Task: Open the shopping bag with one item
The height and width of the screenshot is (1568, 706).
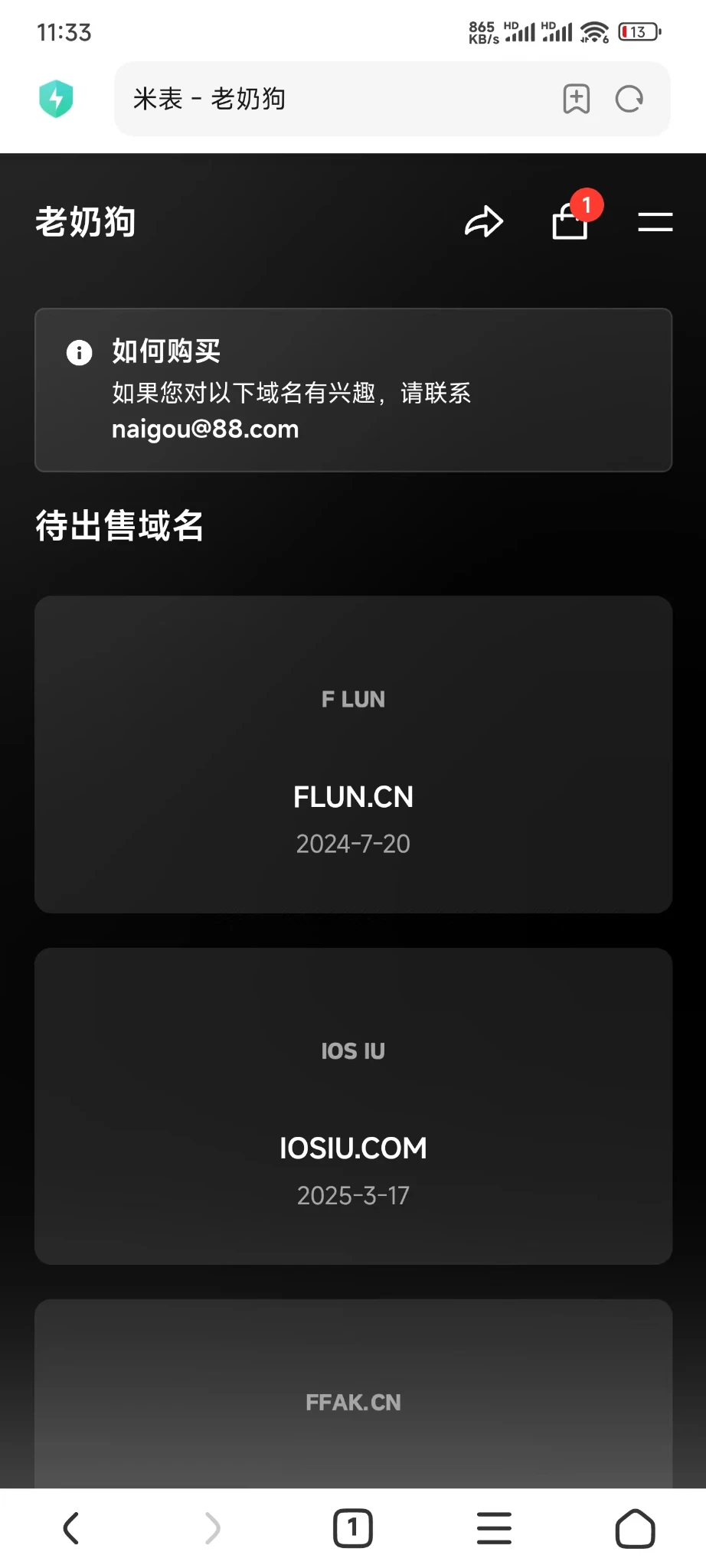Action: [x=570, y=222]
